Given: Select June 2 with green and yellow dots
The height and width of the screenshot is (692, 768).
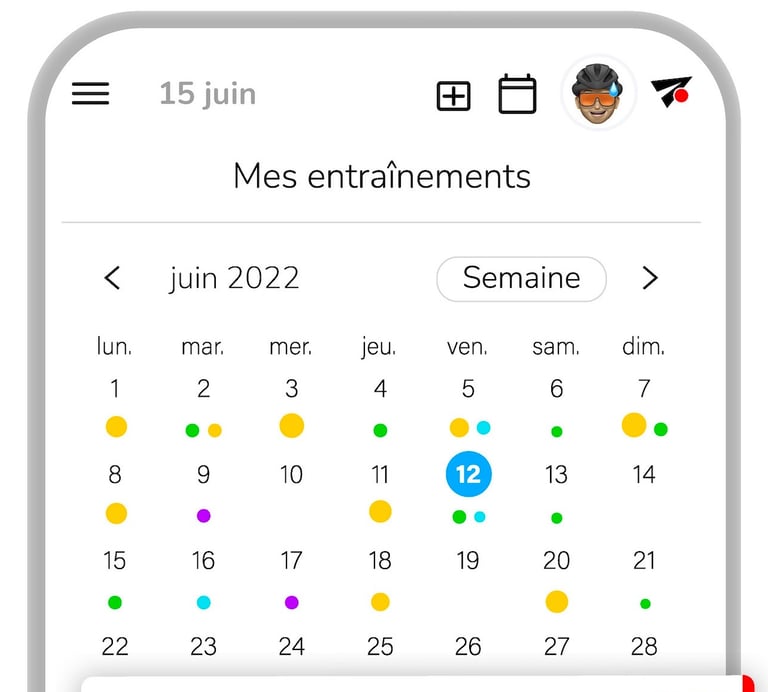Looking at the screenshot, I should (203, 388).
